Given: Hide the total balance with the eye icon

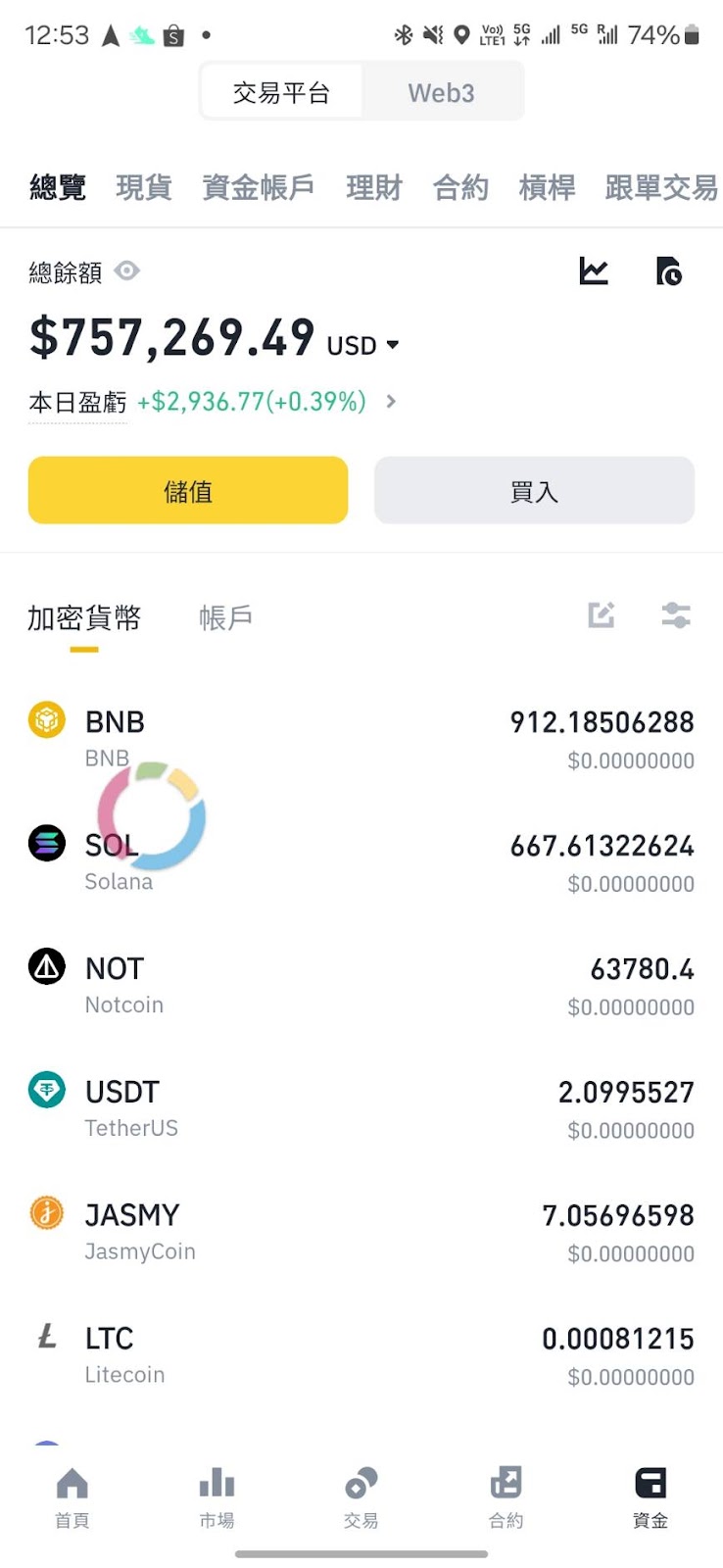Looking at the screenshot, I should coord(127,270).
